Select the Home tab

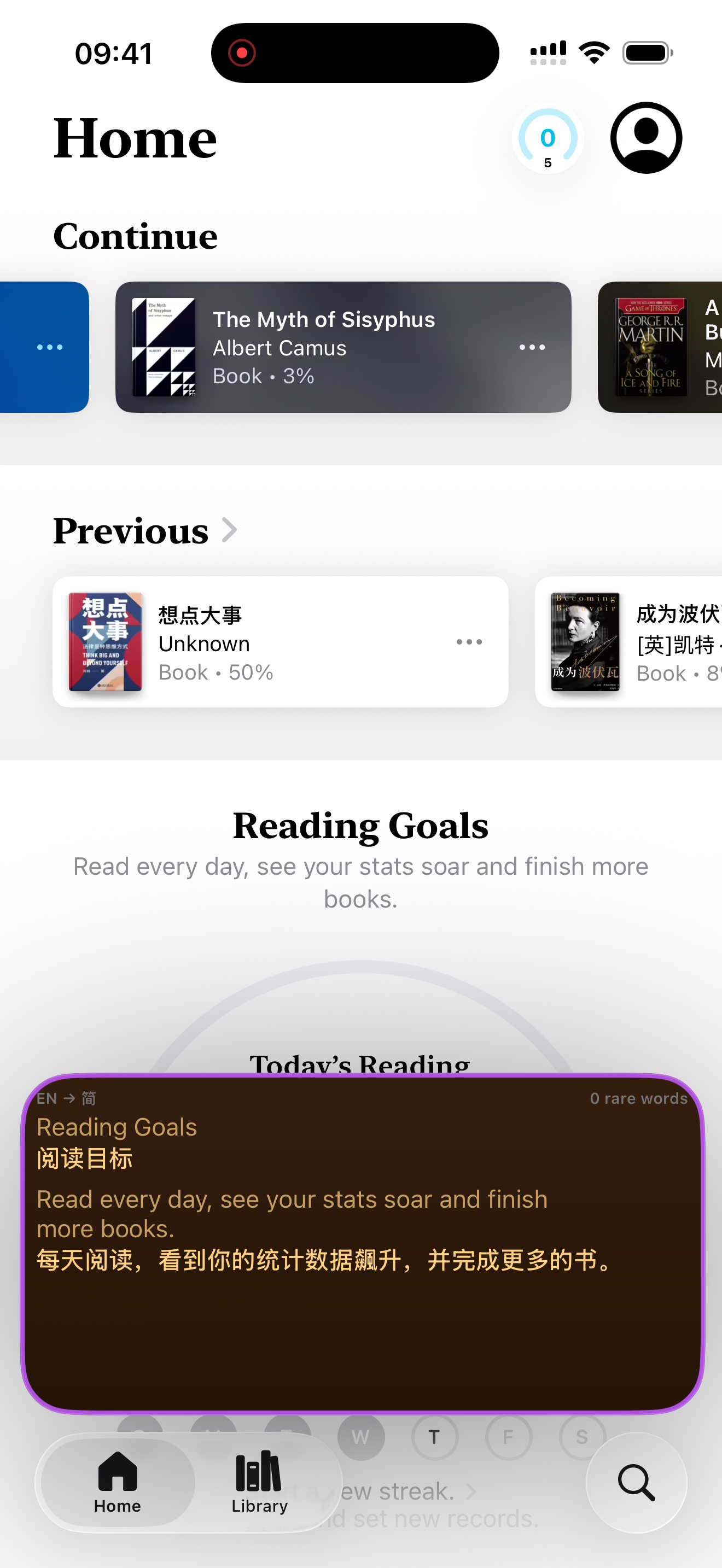pos(118,1482)
